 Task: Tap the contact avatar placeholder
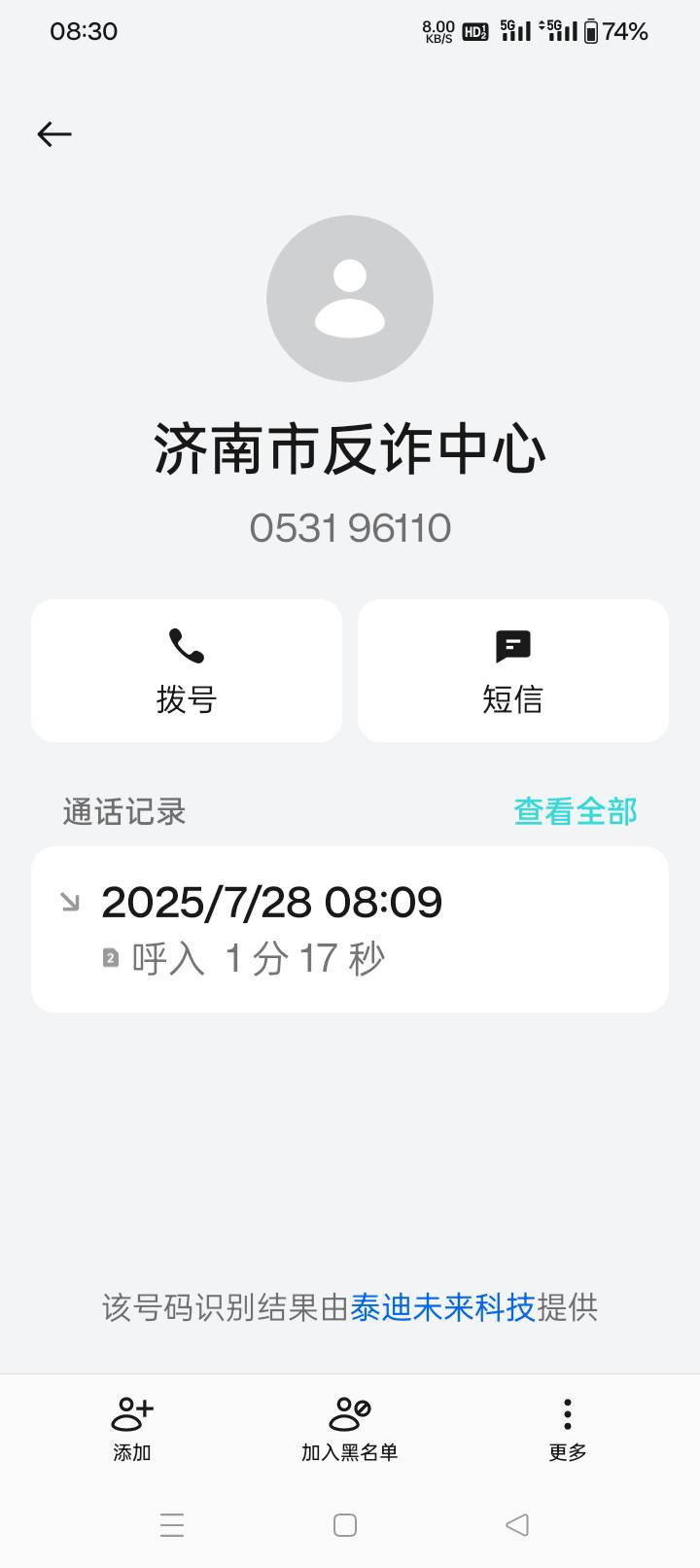click(350, 299)
